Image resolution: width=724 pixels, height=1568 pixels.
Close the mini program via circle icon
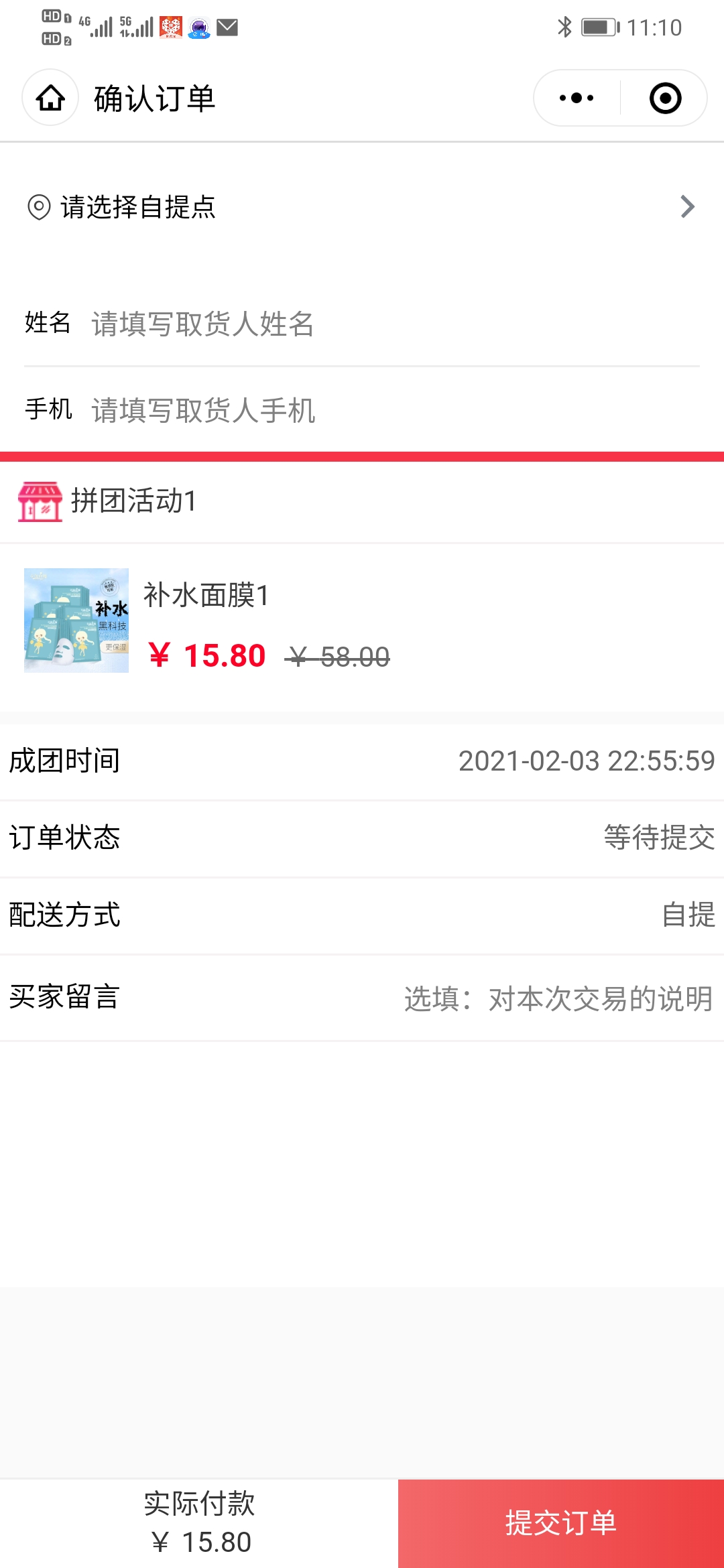[665, 98]
